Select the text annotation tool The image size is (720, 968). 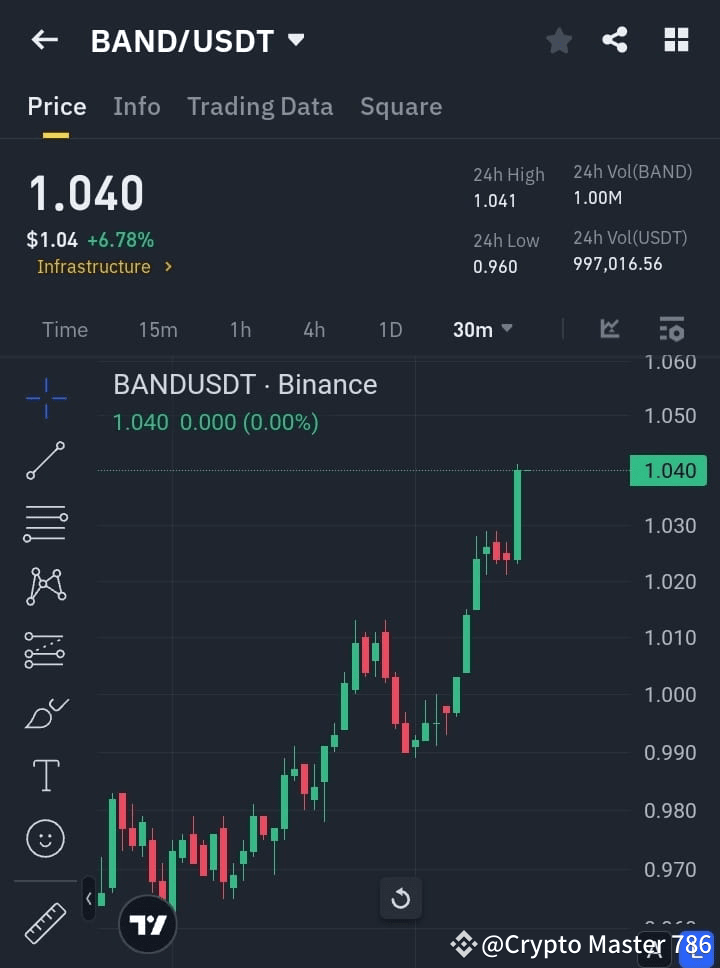tap(45, 775)
